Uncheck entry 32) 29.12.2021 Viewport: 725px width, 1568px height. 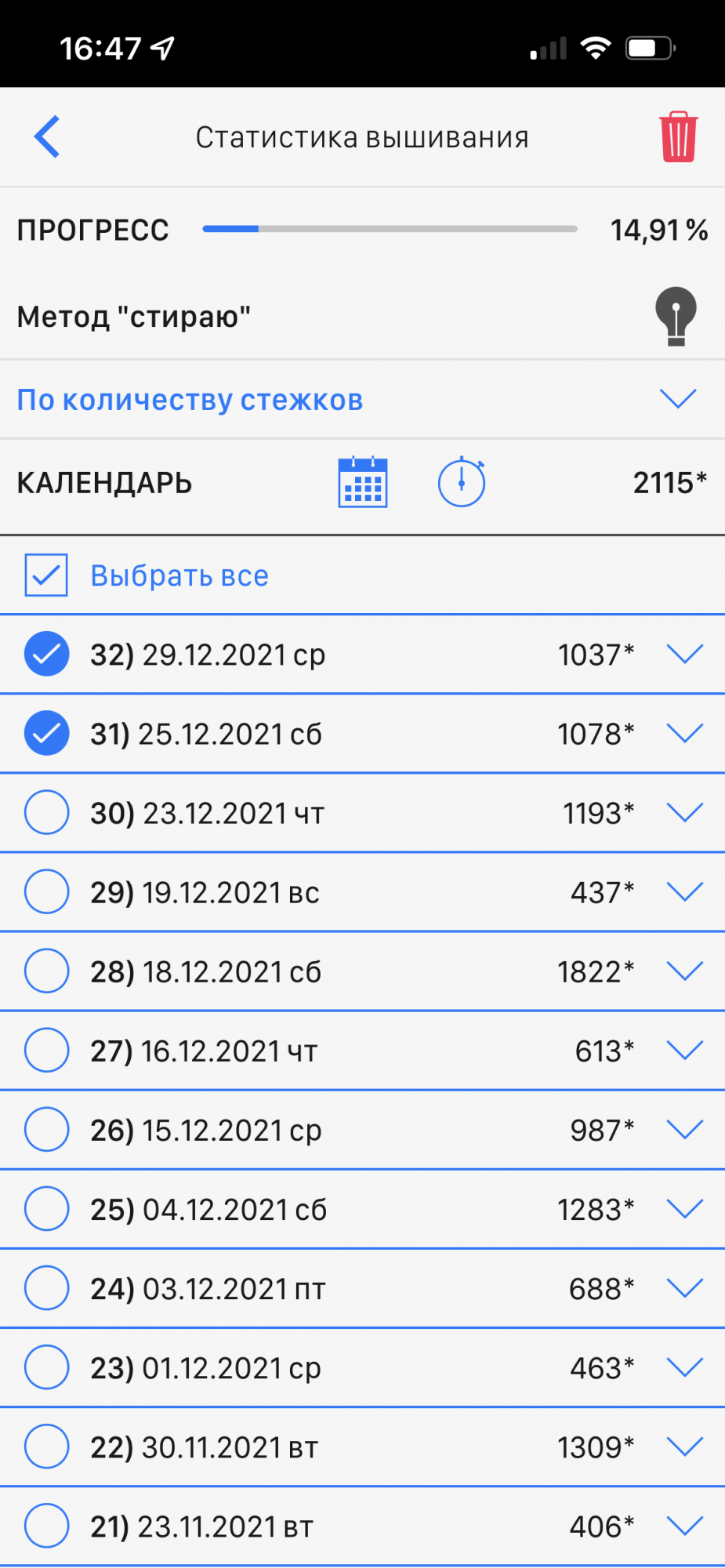(x=47, y=654)
